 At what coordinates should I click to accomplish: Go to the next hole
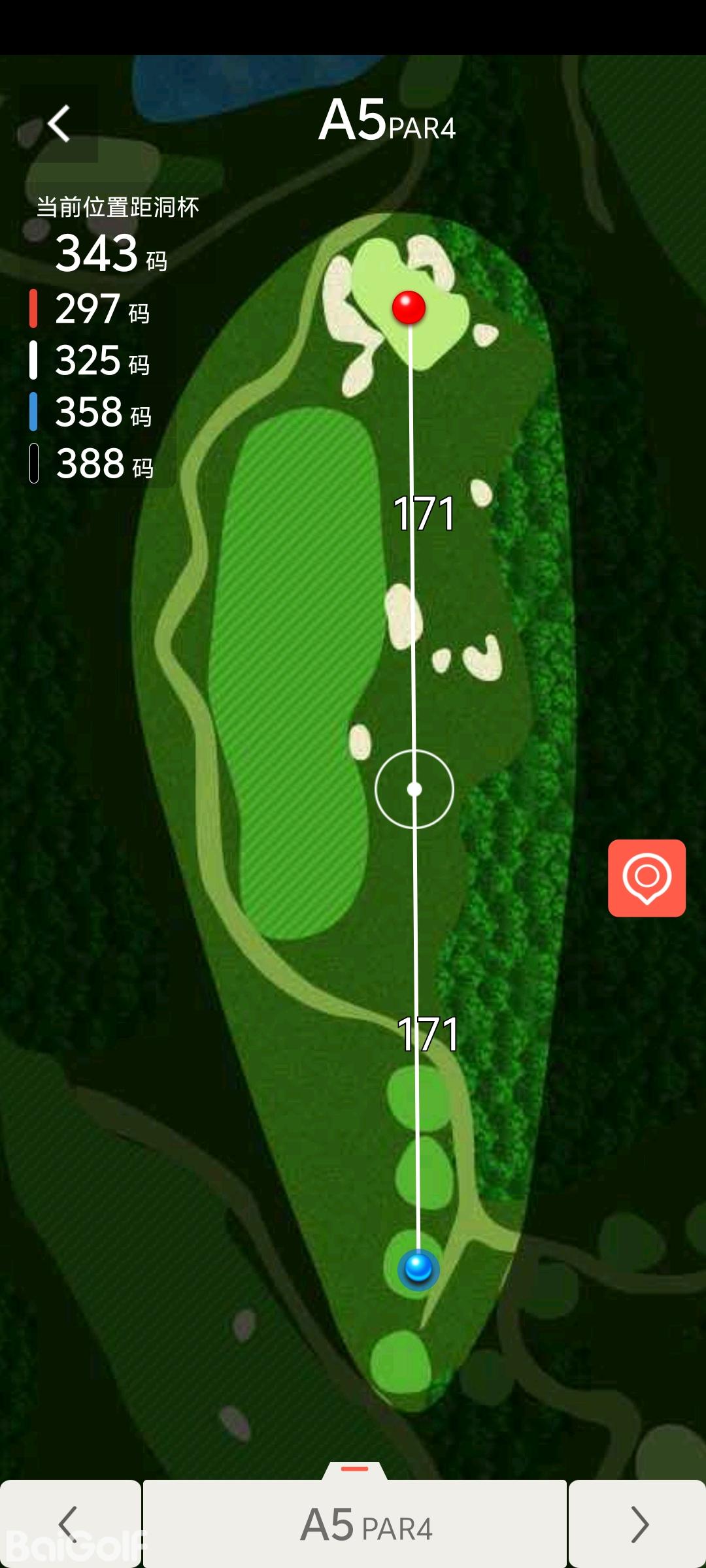click(638, 1524)
